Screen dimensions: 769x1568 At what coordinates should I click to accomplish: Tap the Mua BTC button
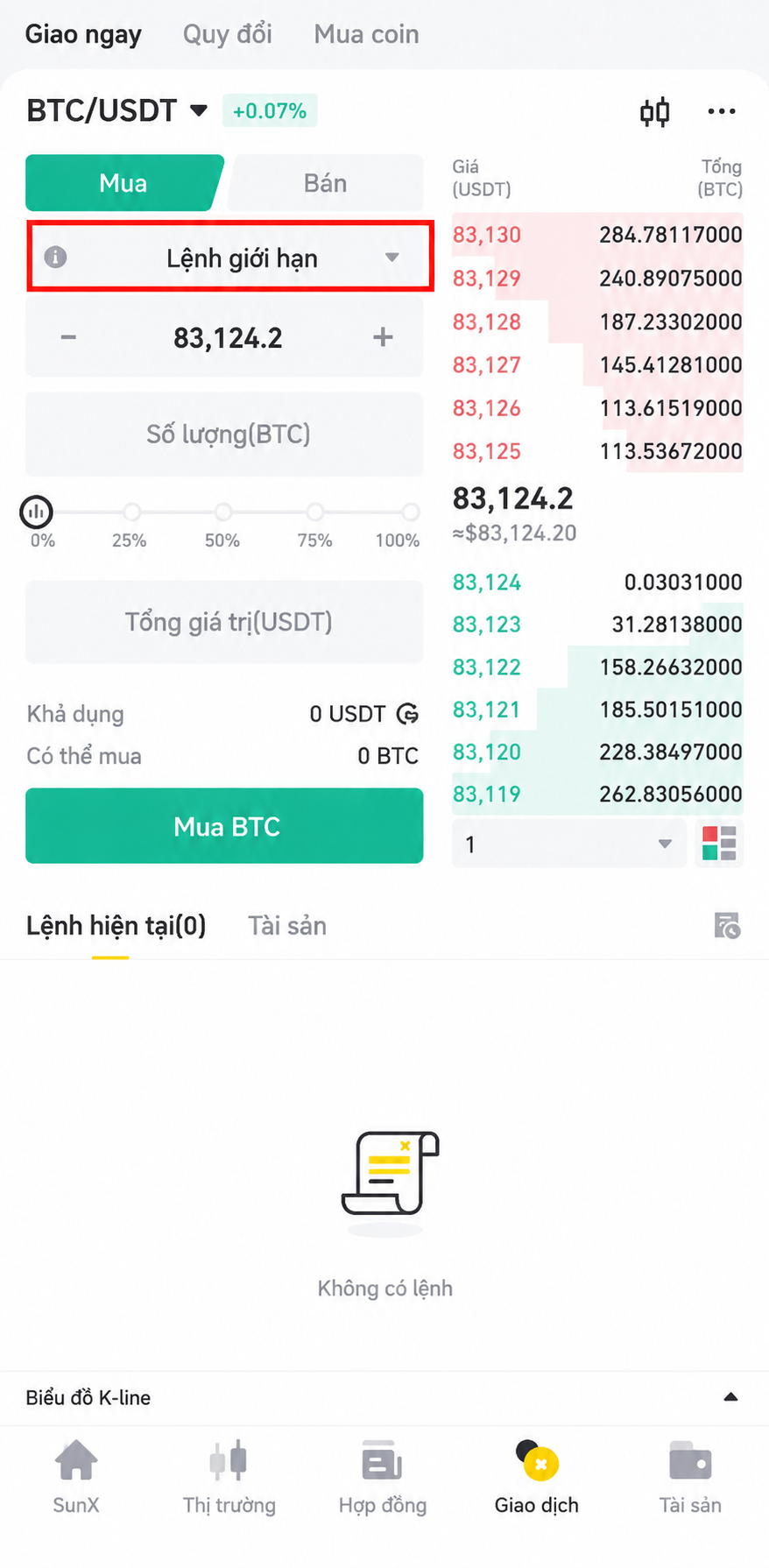click(x=224, y=826)
